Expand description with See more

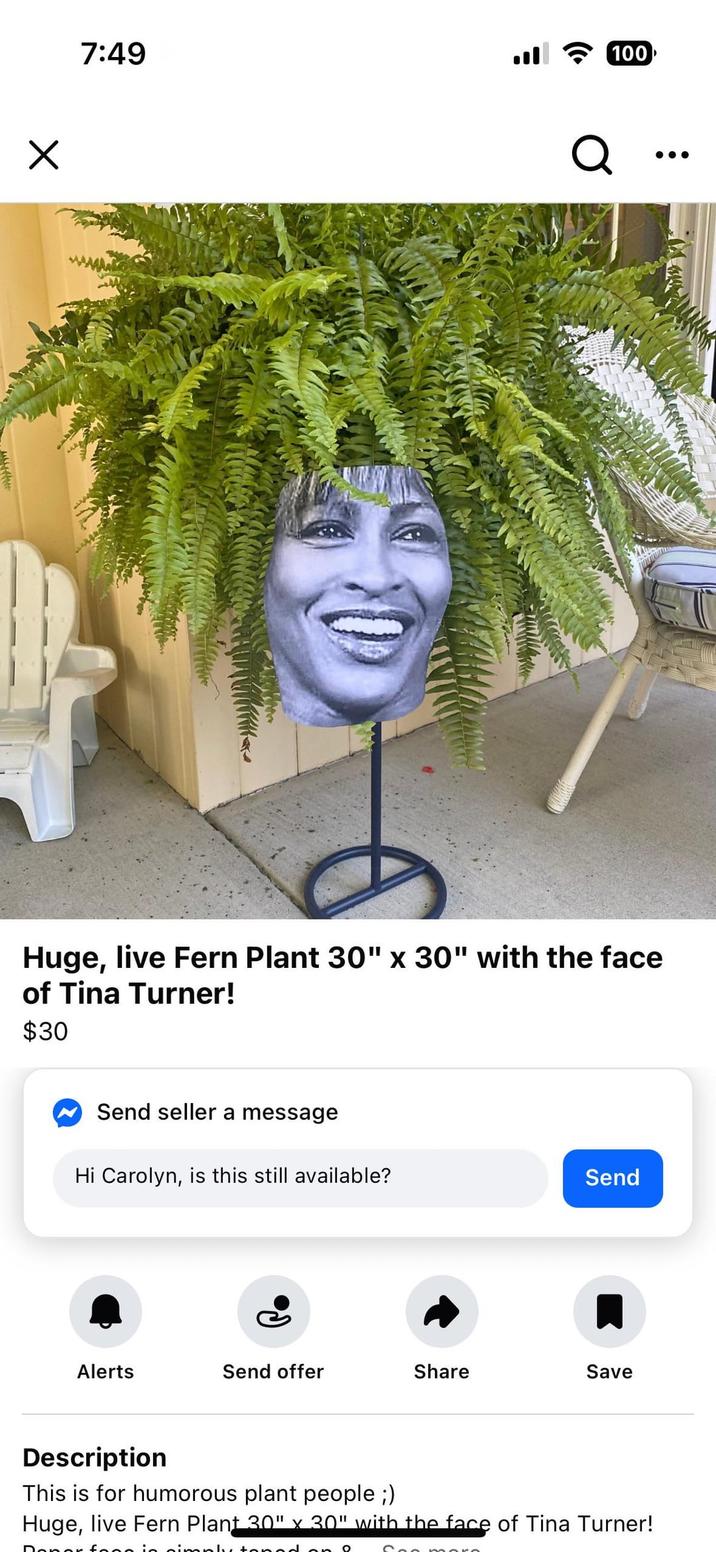point(430,1547)
